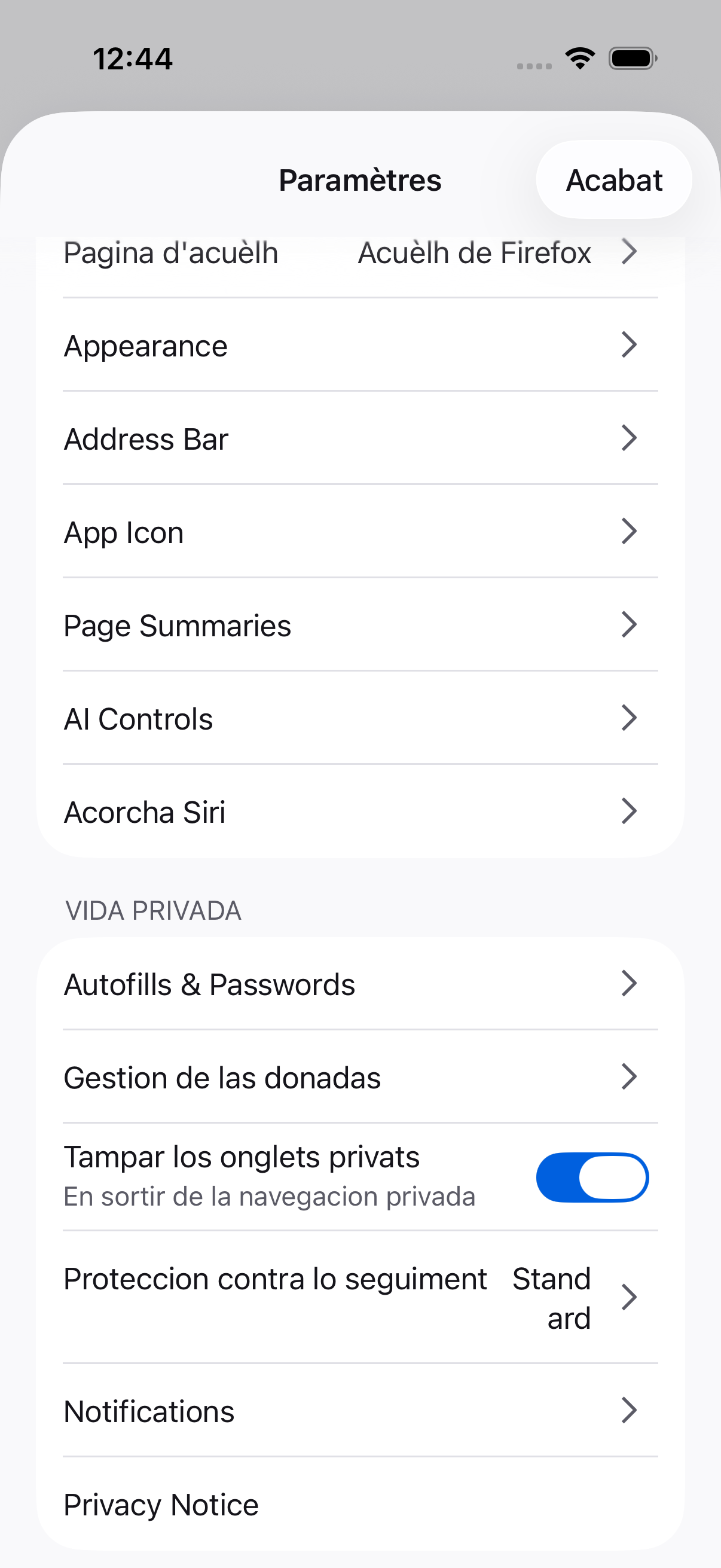
Task: Go to Address Bar settings
Action: 360,439
